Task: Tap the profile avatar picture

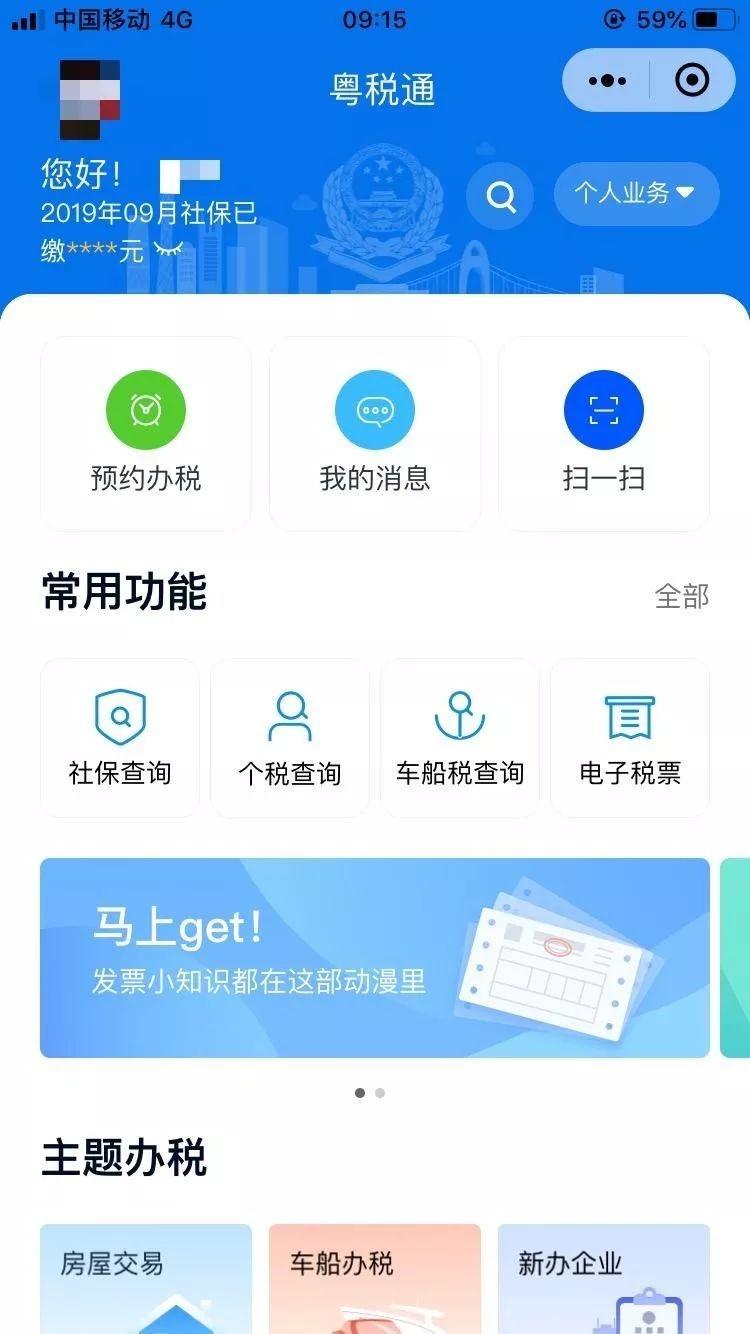Action: click(90, 98)
